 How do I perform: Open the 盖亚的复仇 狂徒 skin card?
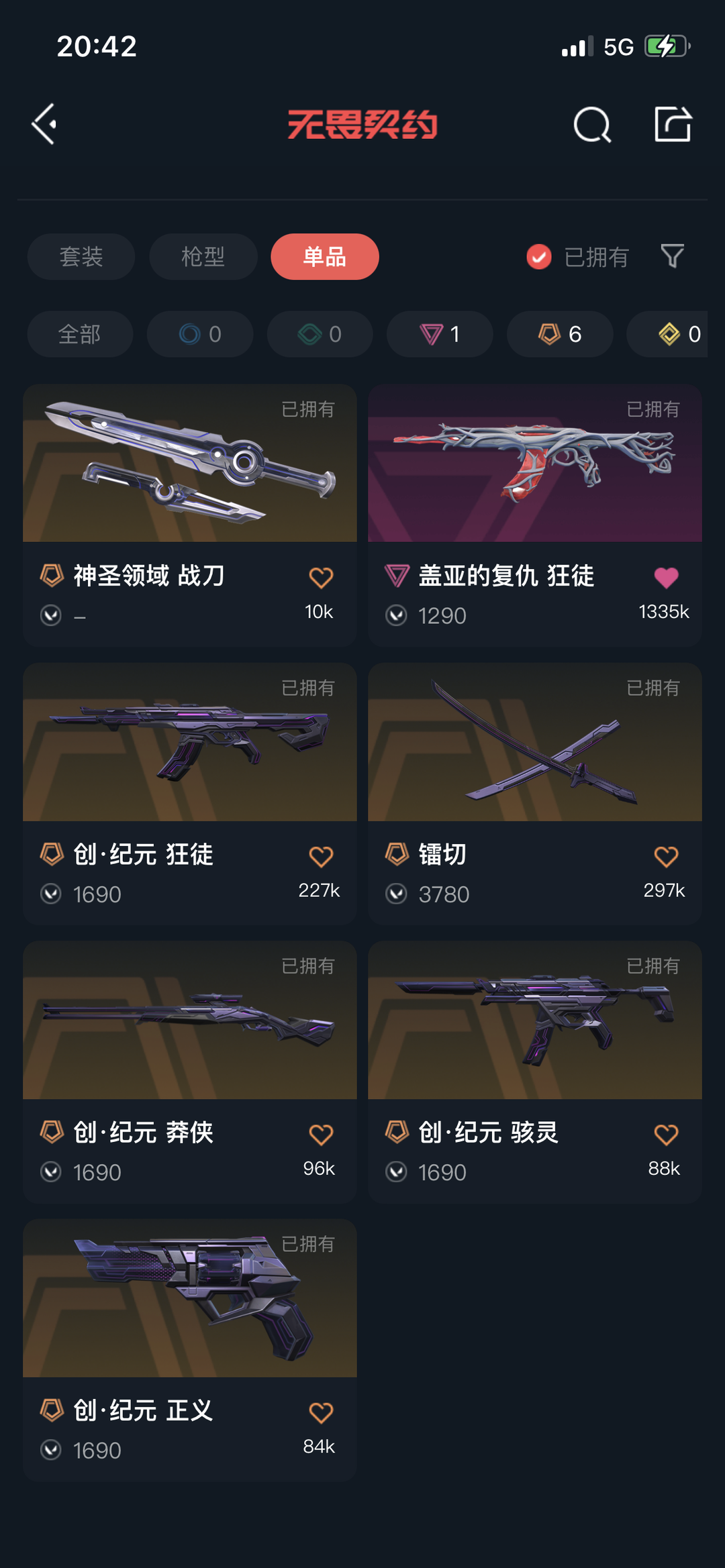535,515
